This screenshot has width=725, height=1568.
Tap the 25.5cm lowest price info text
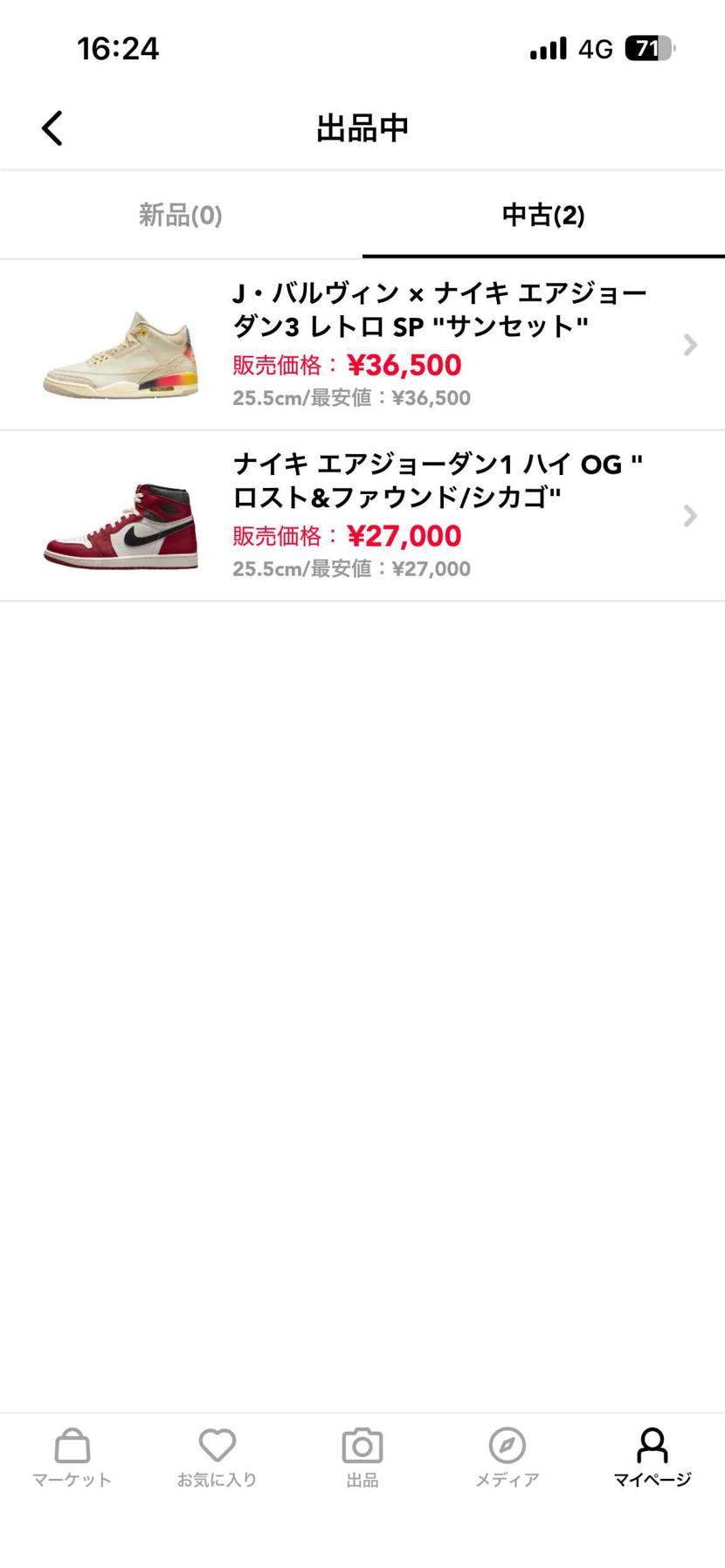(x=349, y=397)
